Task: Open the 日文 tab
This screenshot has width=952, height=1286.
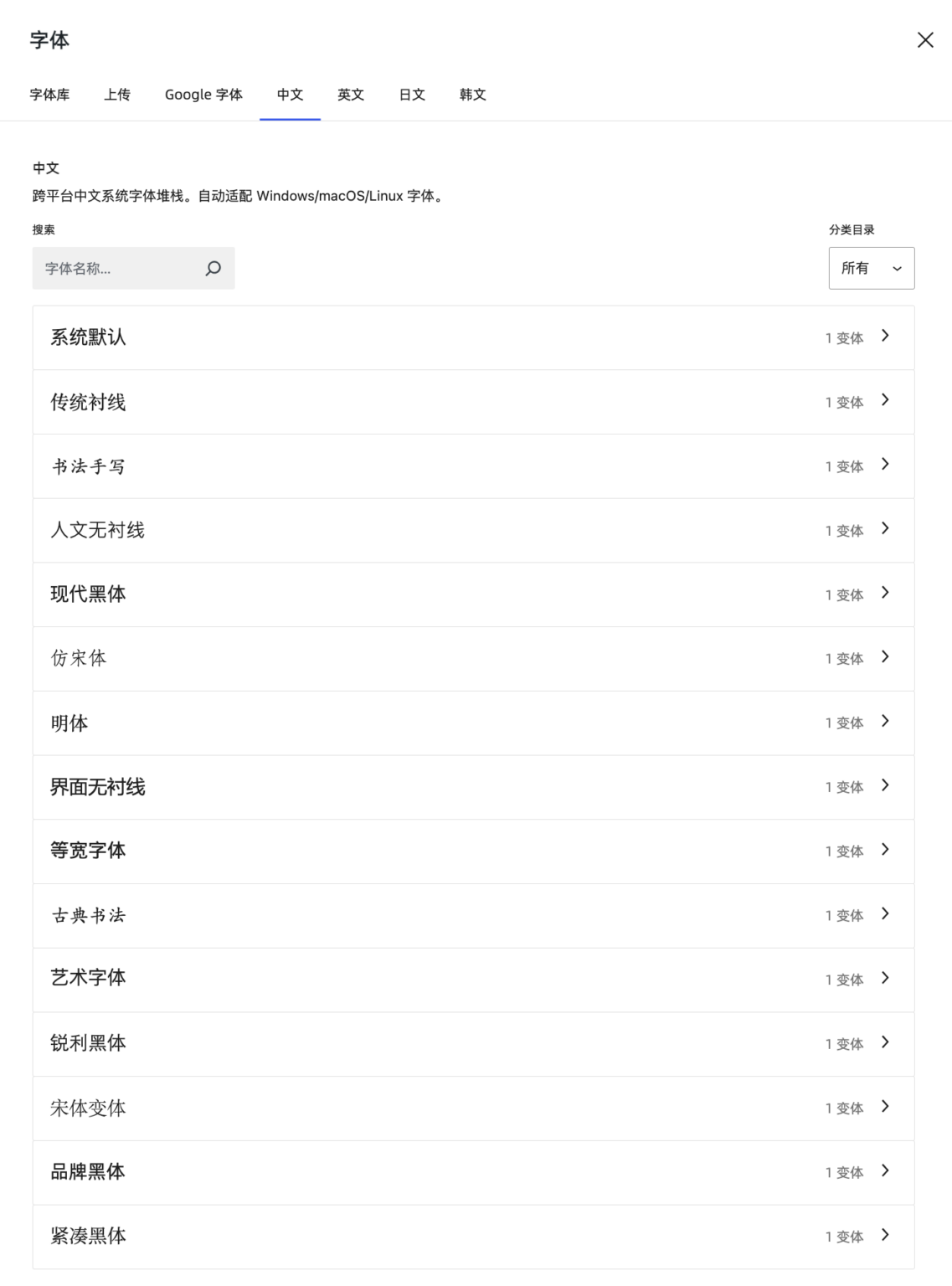Action: 411,95
